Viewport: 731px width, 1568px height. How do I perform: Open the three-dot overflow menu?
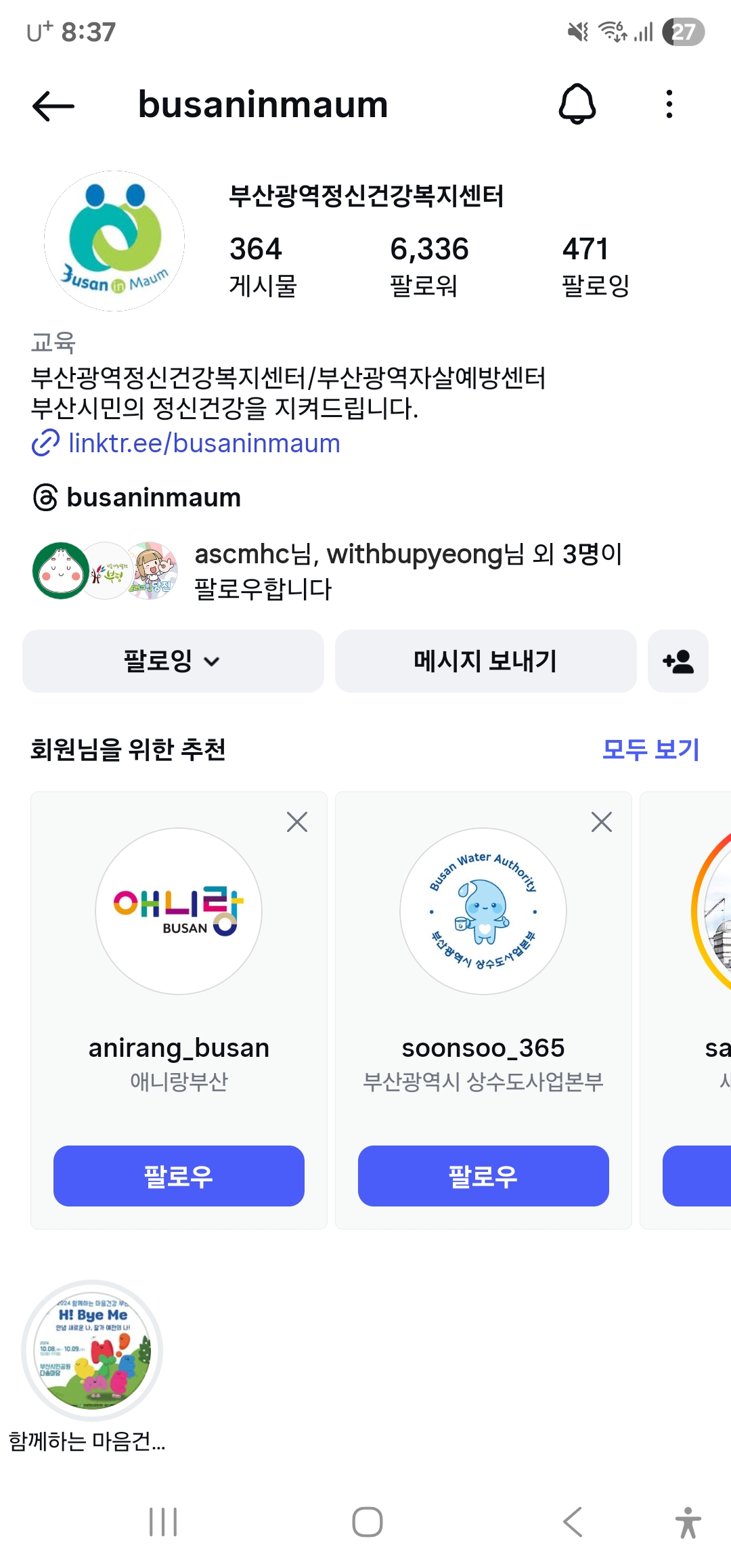click(x=669, y=104)
